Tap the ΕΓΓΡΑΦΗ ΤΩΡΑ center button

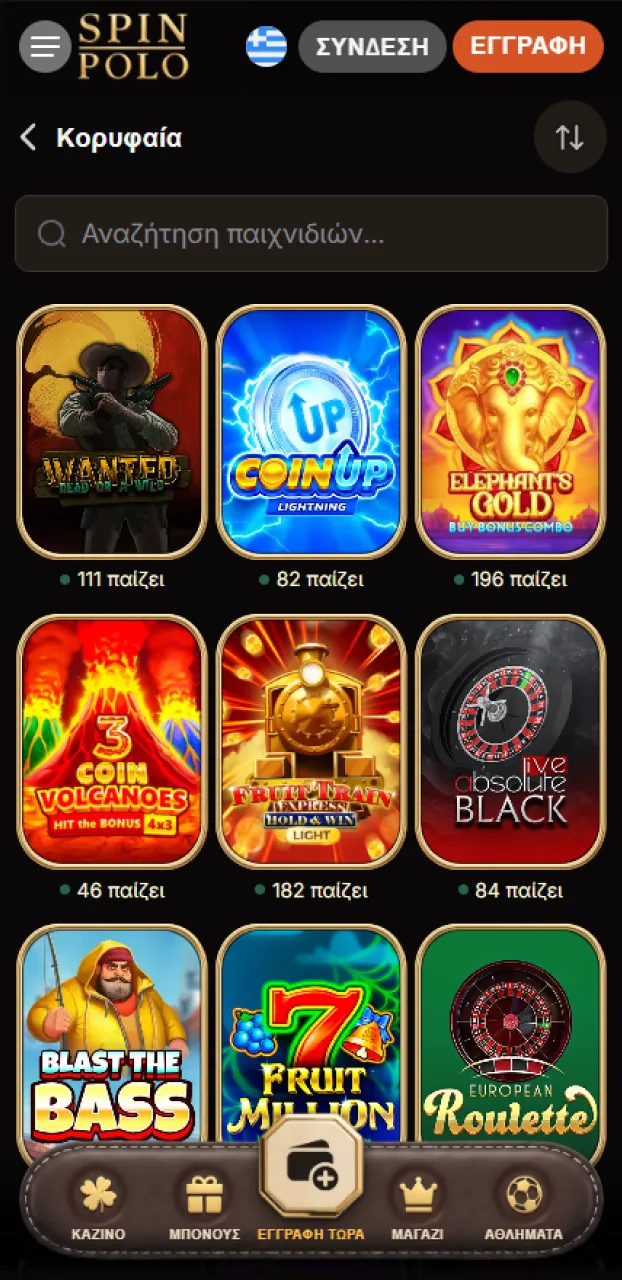tap(311, 1180)
